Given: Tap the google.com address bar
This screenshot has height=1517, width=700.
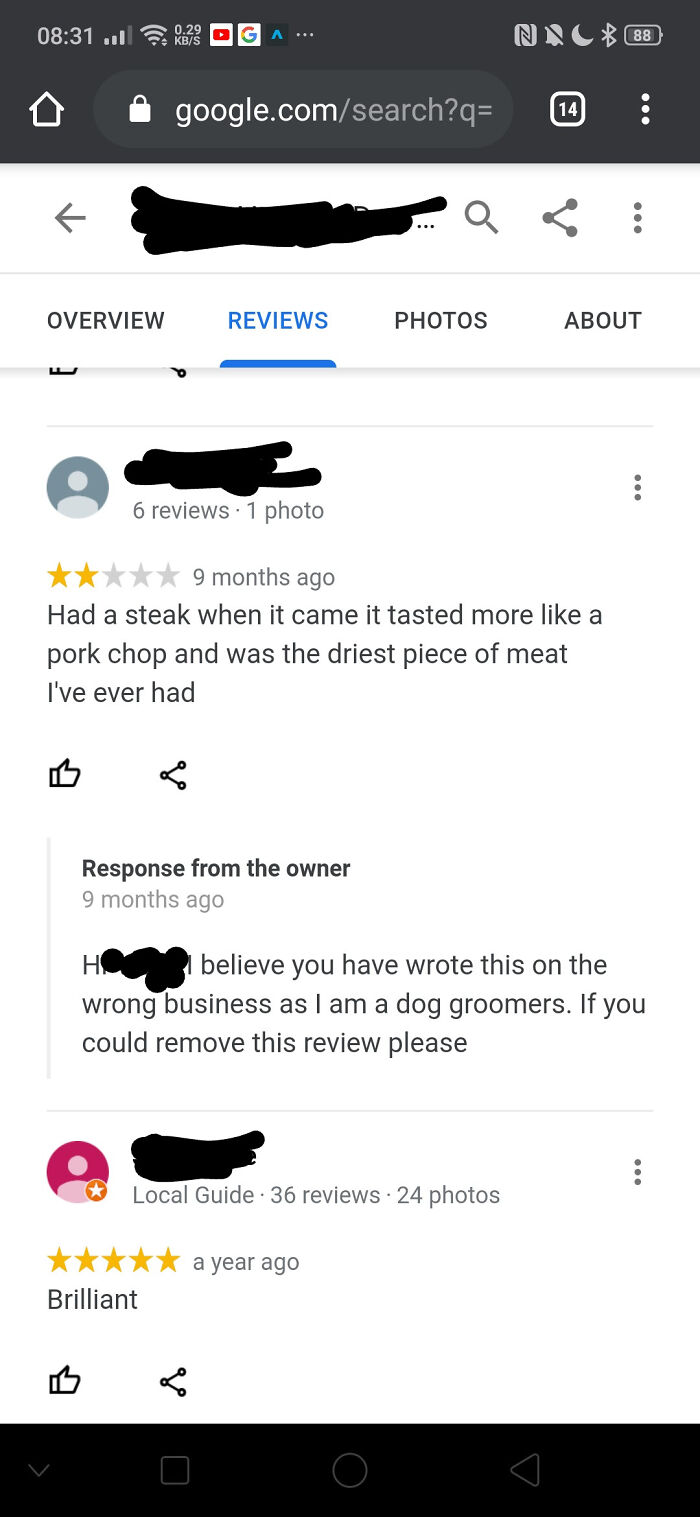Looking at the screenshot, I should [304, 109].
